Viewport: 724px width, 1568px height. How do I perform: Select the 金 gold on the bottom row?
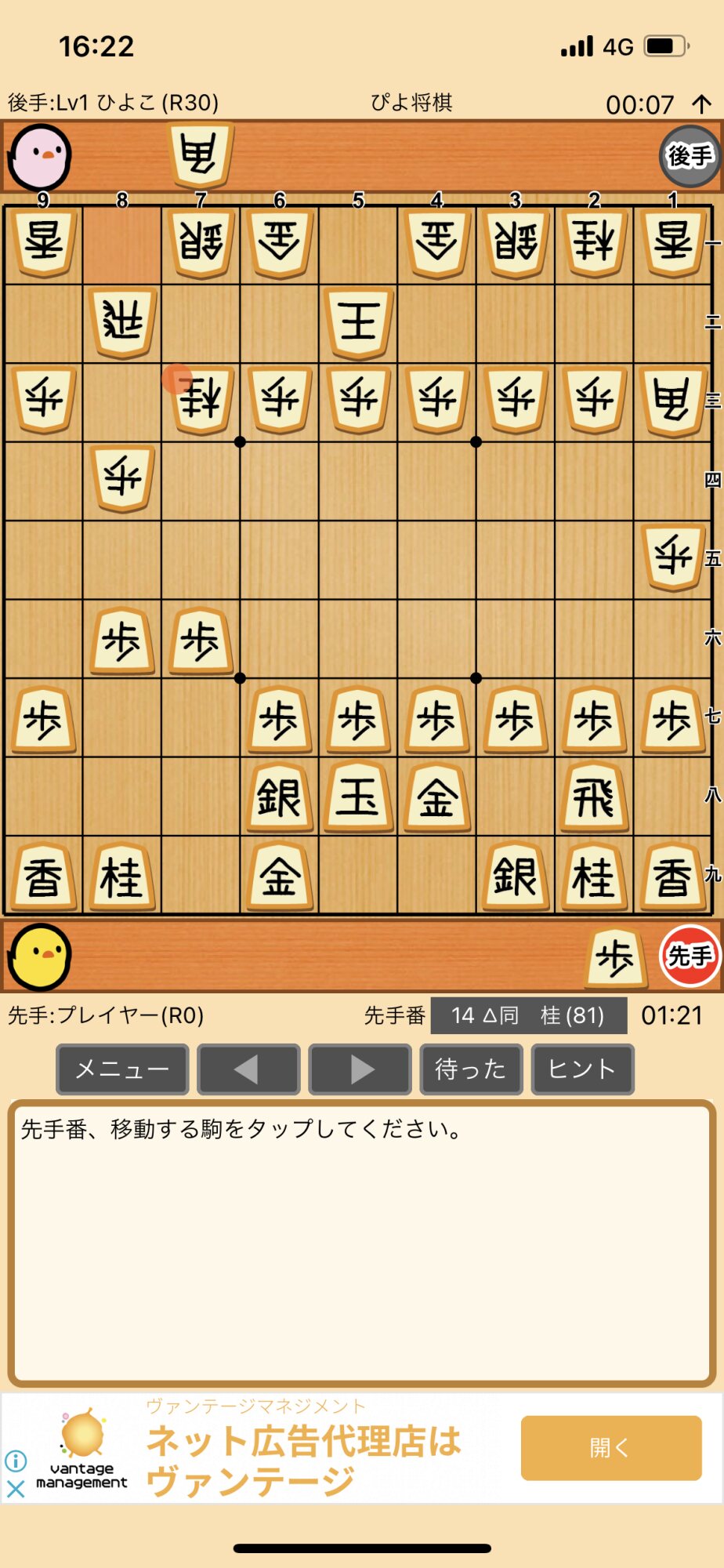point(280,876)
